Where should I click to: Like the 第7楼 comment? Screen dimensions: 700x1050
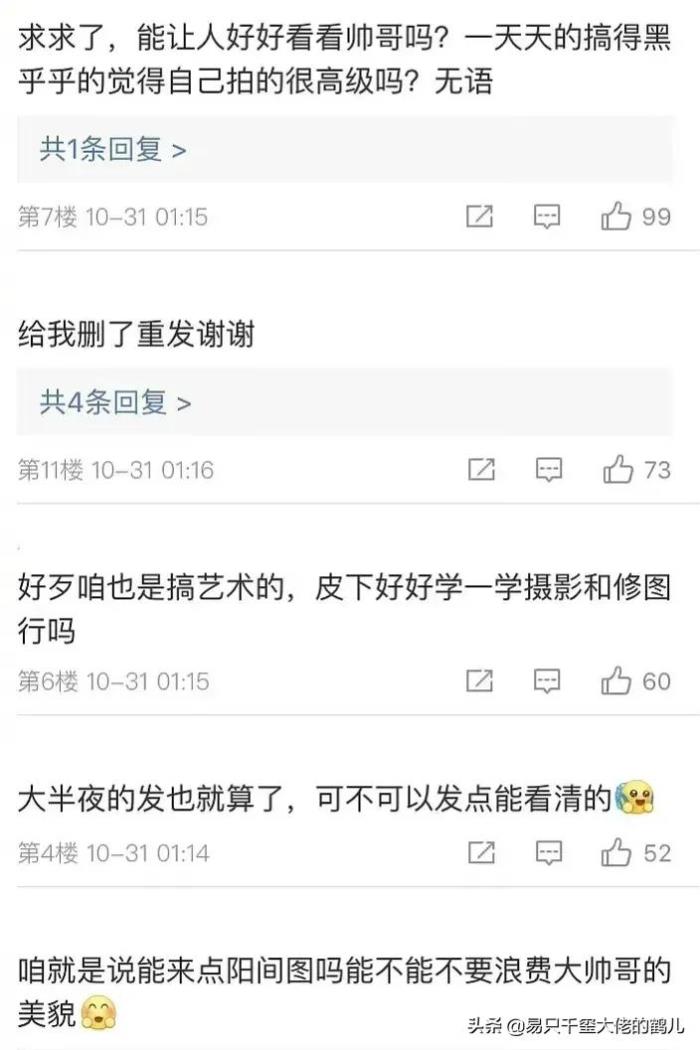[617, 216]
